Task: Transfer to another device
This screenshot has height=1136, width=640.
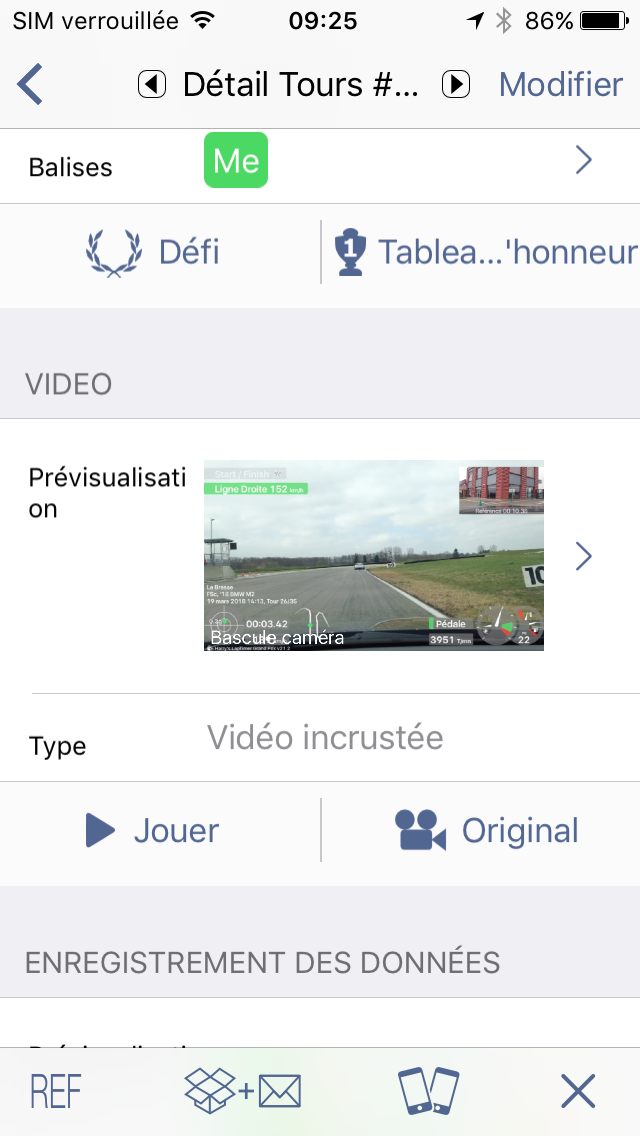Action: pyautogui.click(x=428, y=1091)
